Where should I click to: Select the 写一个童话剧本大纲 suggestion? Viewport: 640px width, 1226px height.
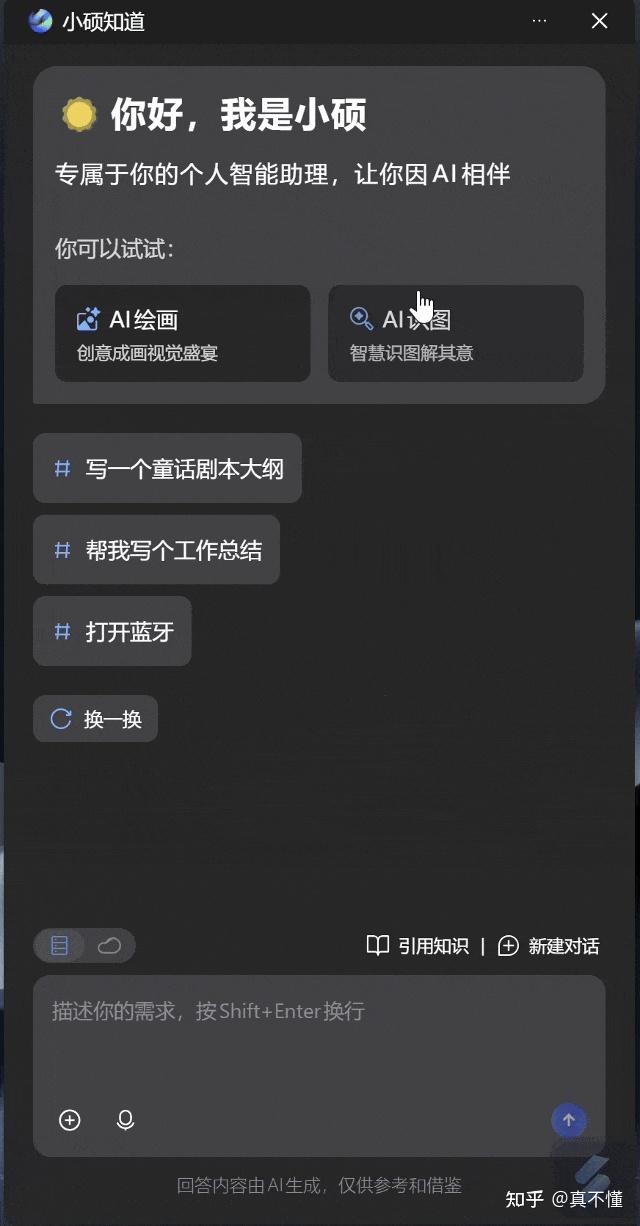167,468
